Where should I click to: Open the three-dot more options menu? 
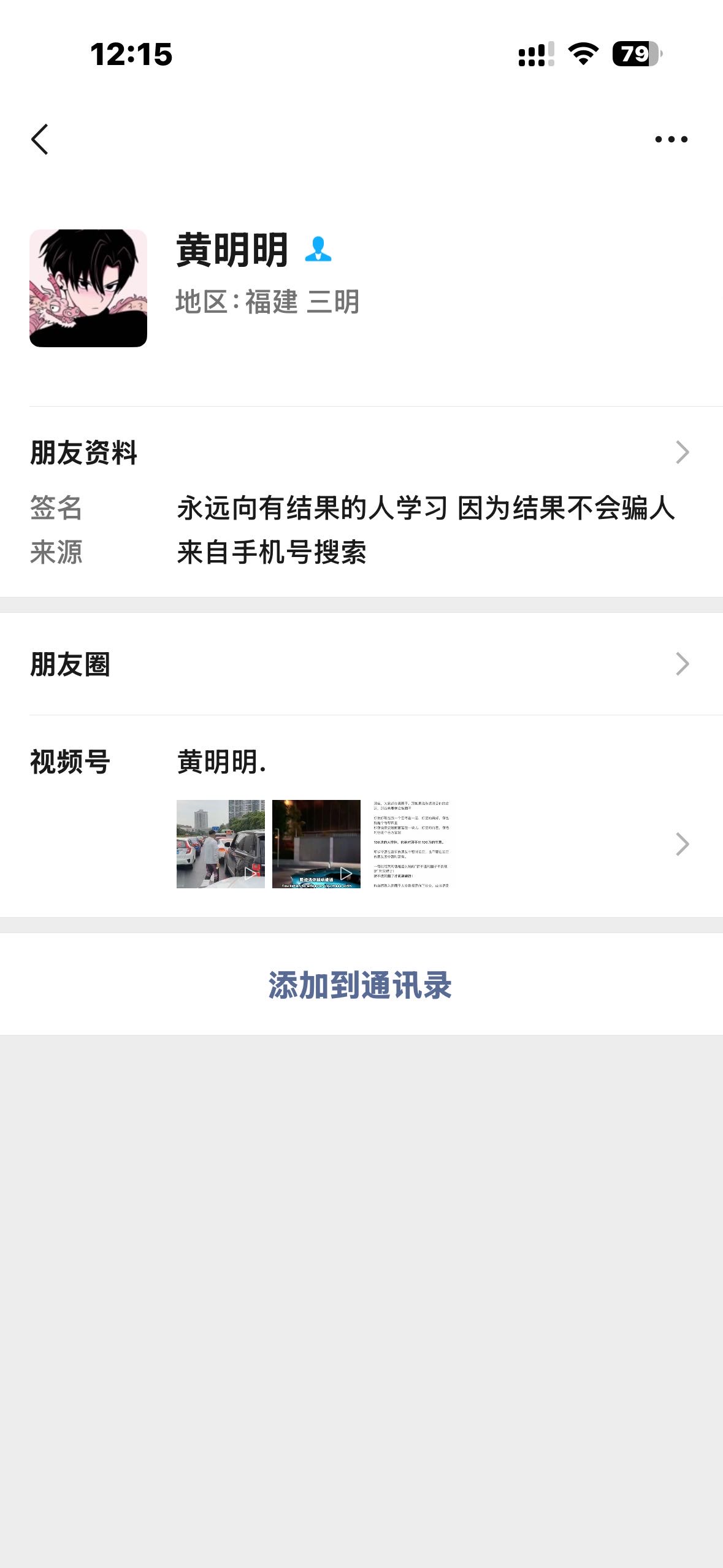(x=671, y=139)
